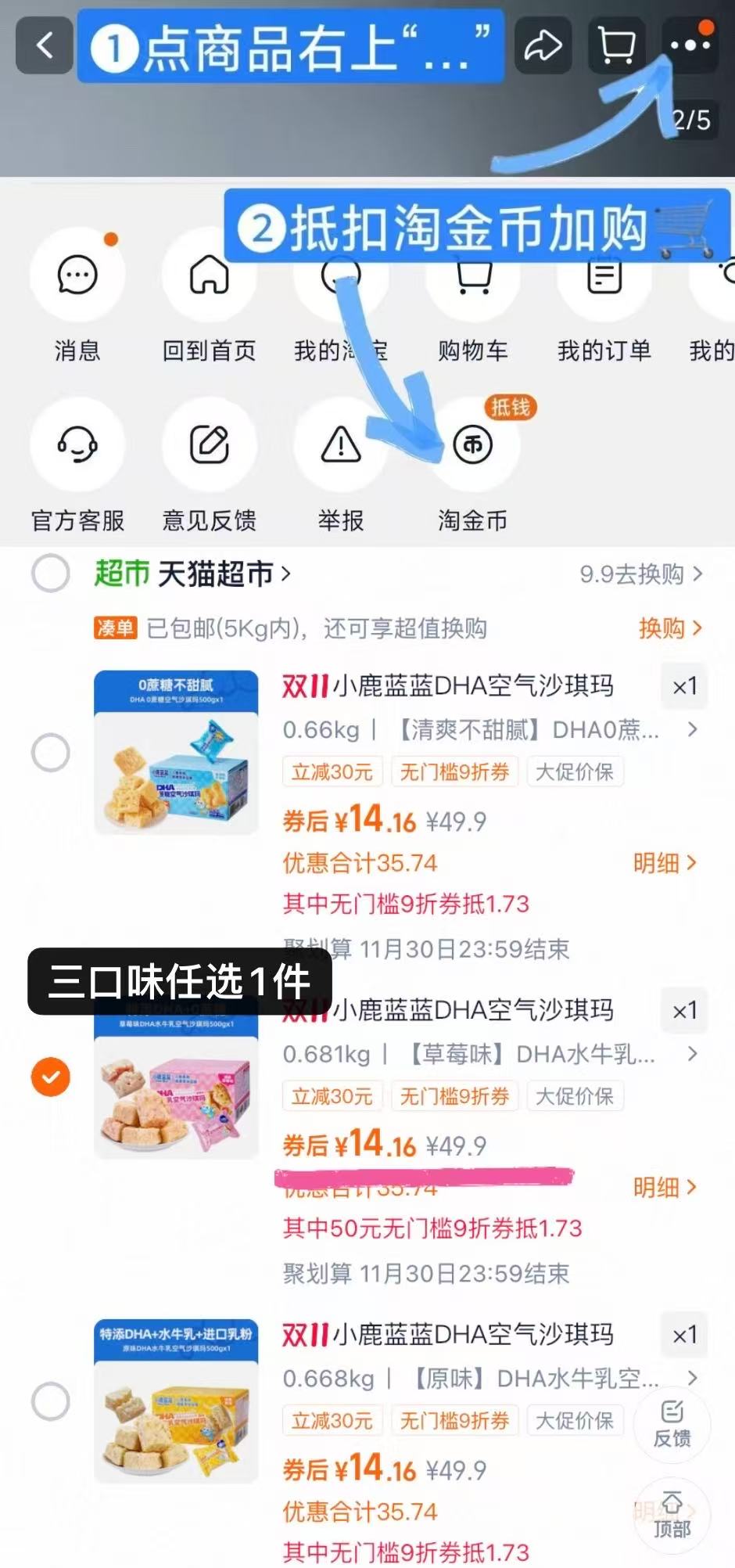View 我的订单 orders icon
The width and height of the screenshot is (735, 1568).
(603, 275)
